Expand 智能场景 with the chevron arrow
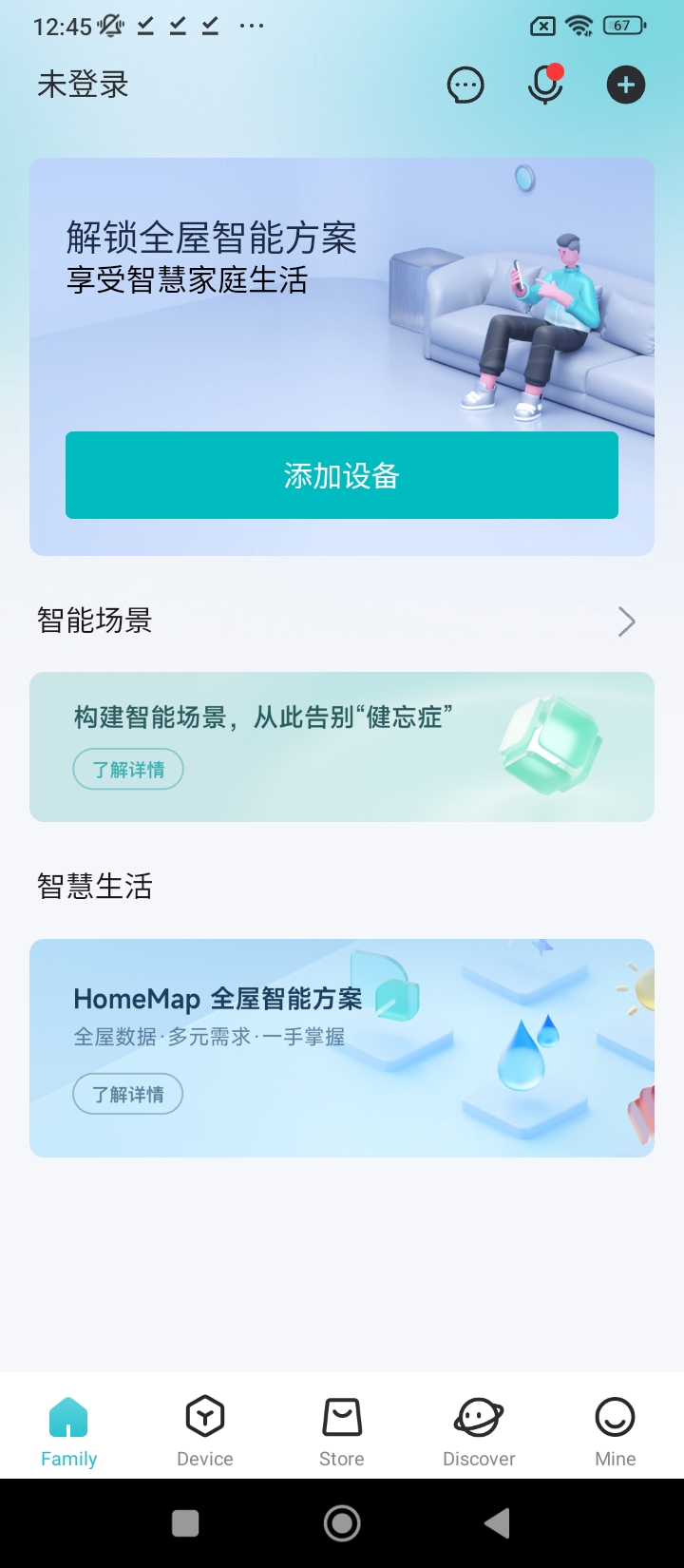Screen dimensions: 684x1568 click(626, 621)
